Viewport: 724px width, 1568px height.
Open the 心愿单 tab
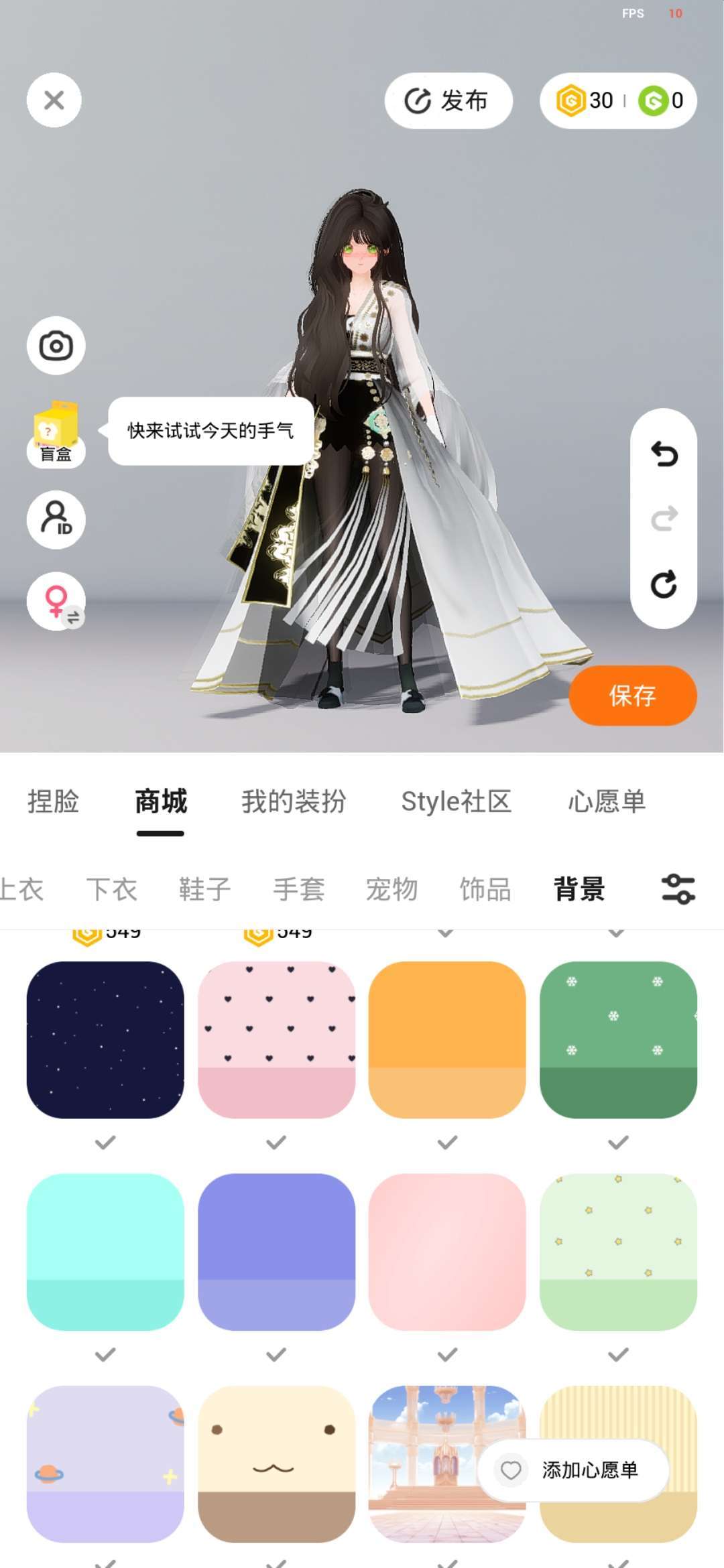pyautogui.click(x=607, y=801)
